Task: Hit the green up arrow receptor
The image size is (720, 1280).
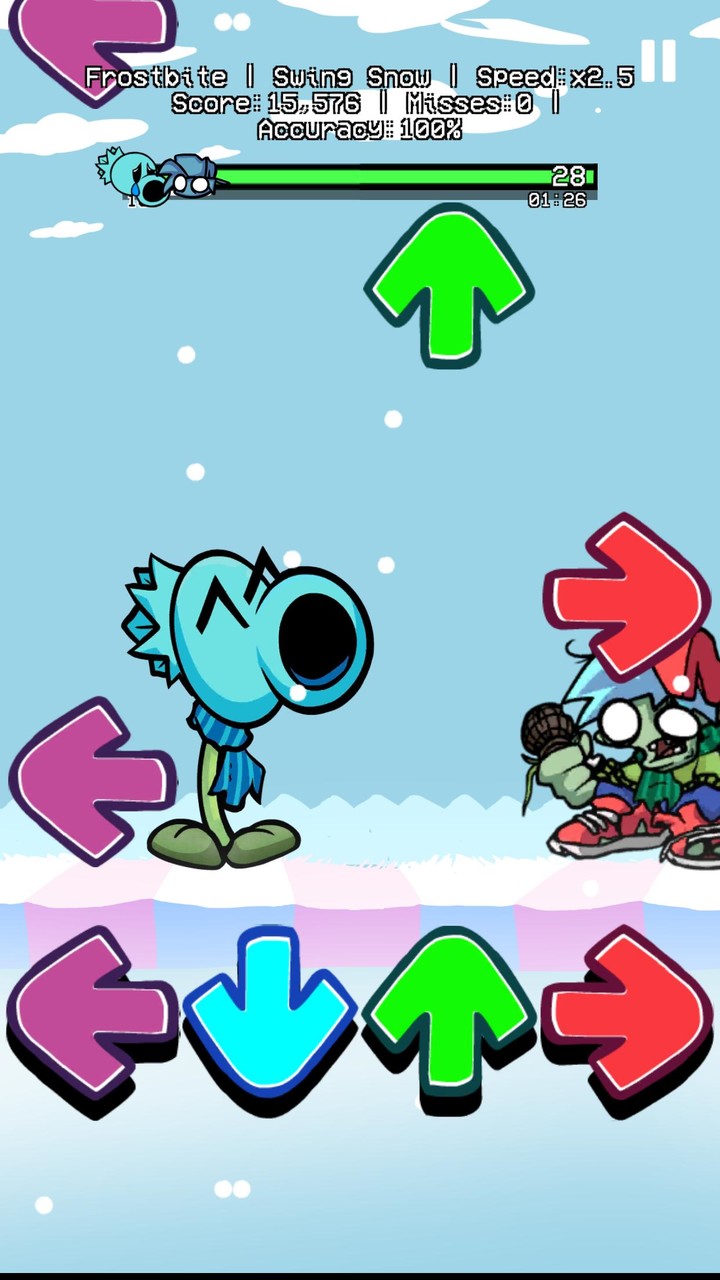Action: (x=449, y=1012)
